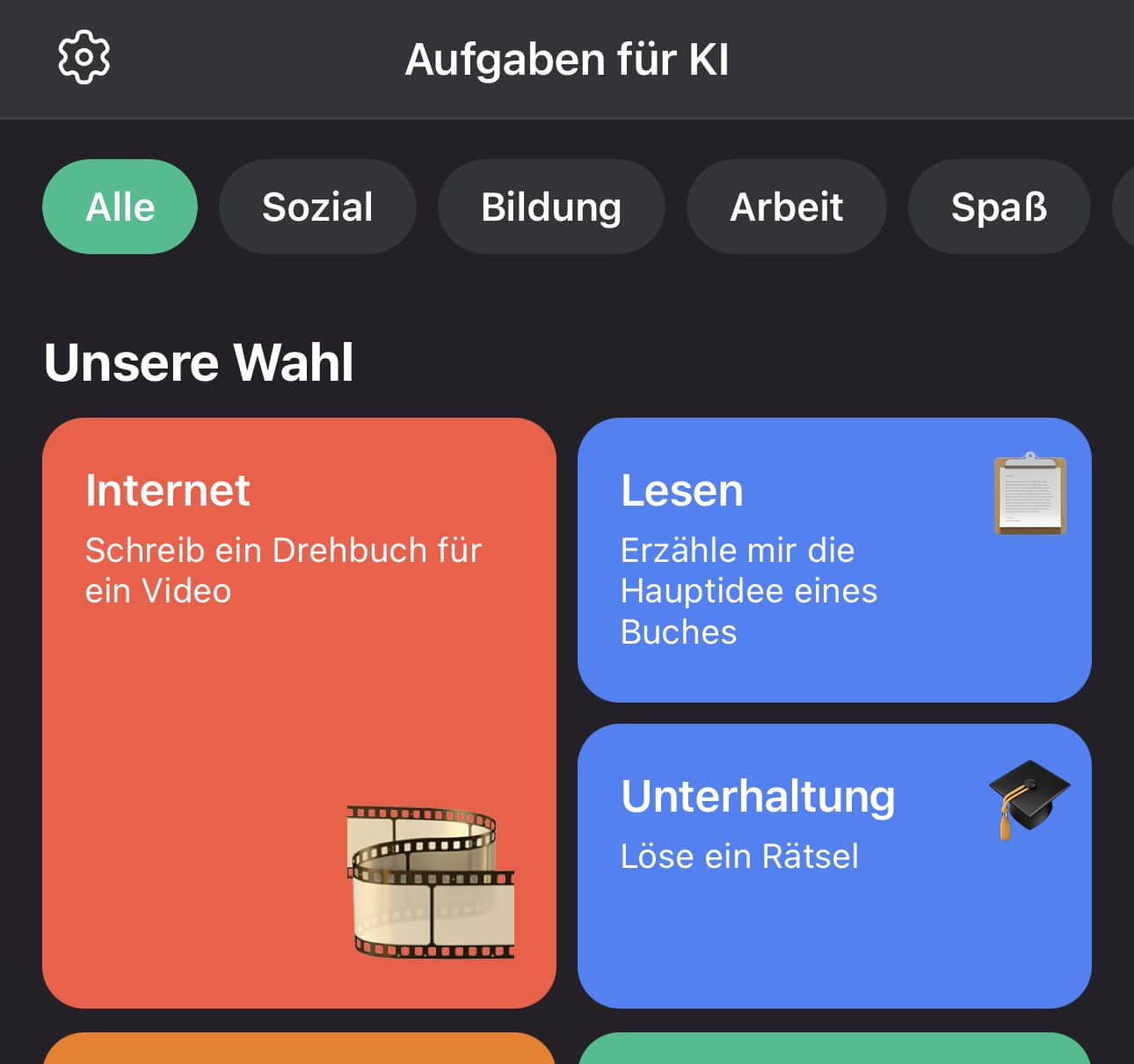Screen dimensions: 1134x1064
Task: Show the Arbeit category tasks
Action: tap(786, 208)
